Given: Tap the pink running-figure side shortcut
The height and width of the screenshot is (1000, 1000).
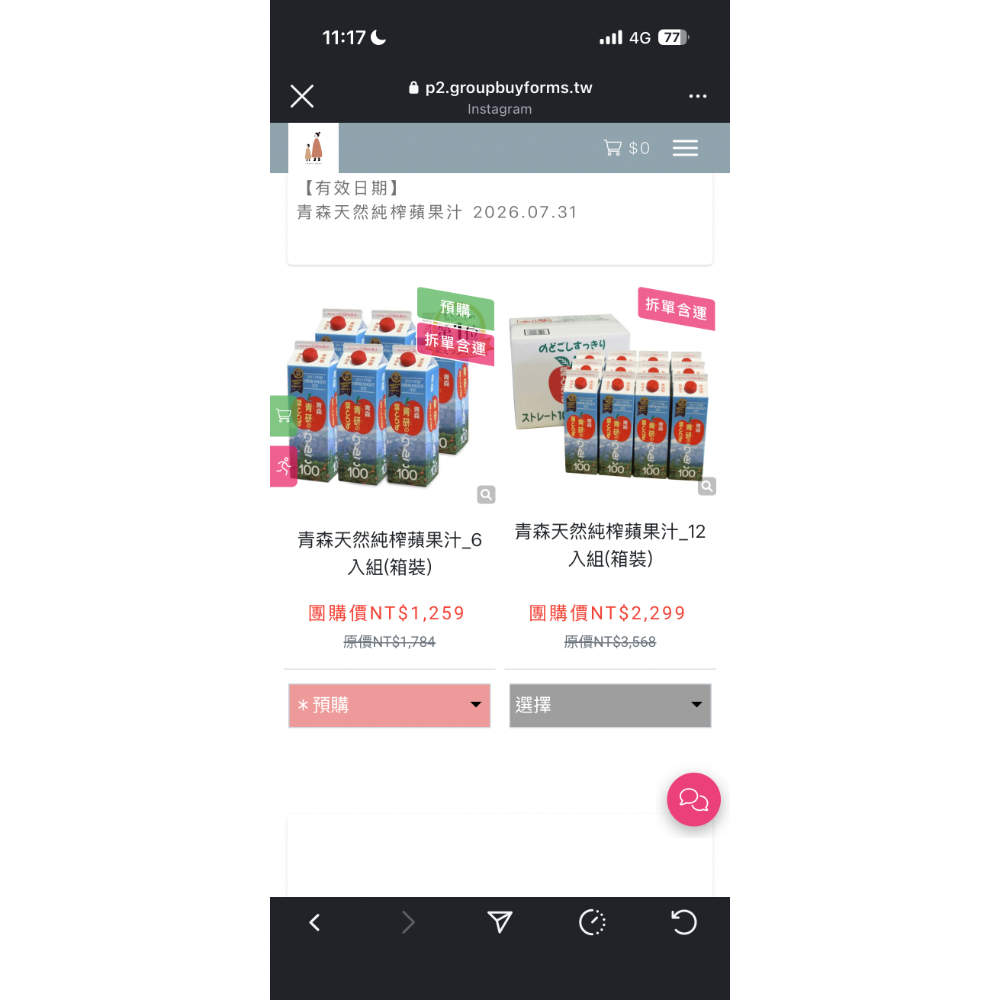Looking at the screenshot, I should point(283,465).
